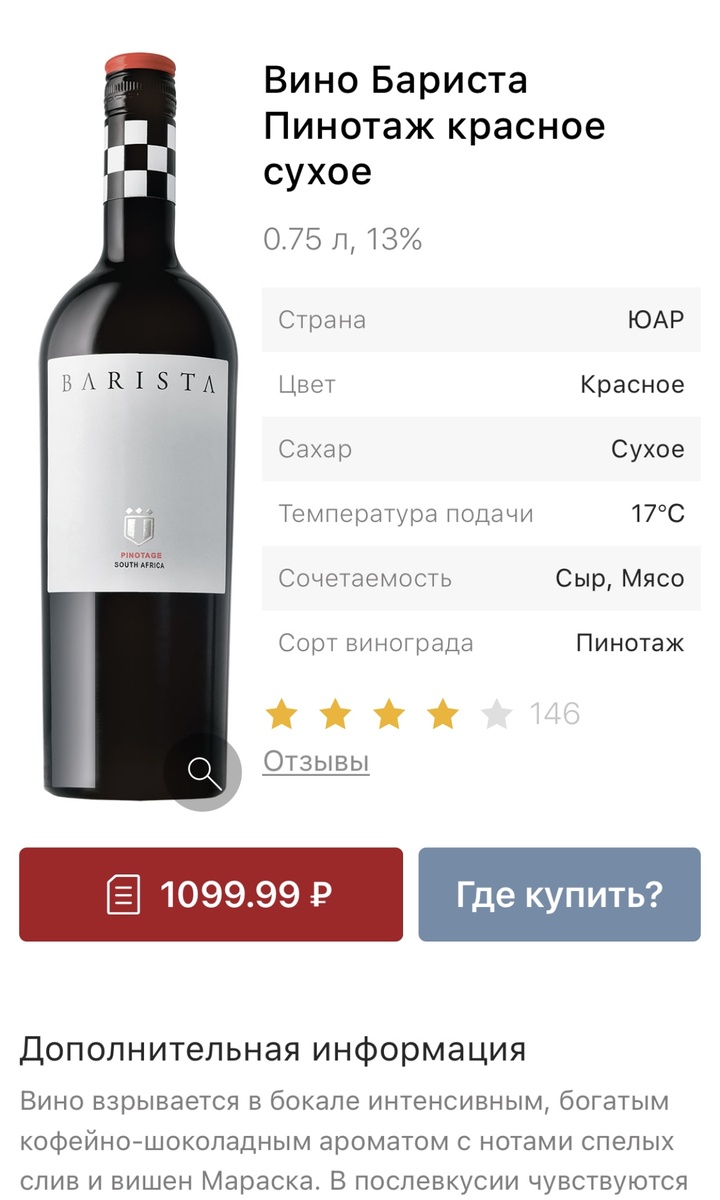This screenshot has width=720, height=1200.
Task: Select the third rating star
Action: point(389,712)
